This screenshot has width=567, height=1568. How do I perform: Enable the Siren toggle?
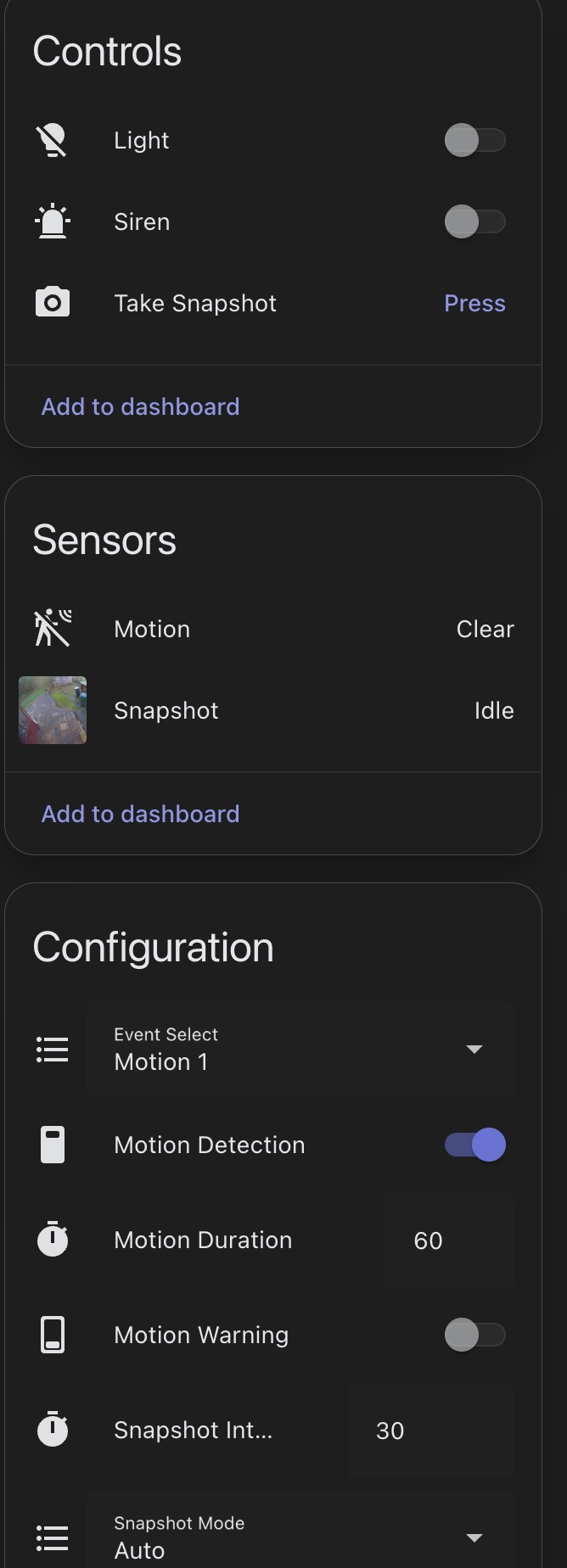(474, 221)
